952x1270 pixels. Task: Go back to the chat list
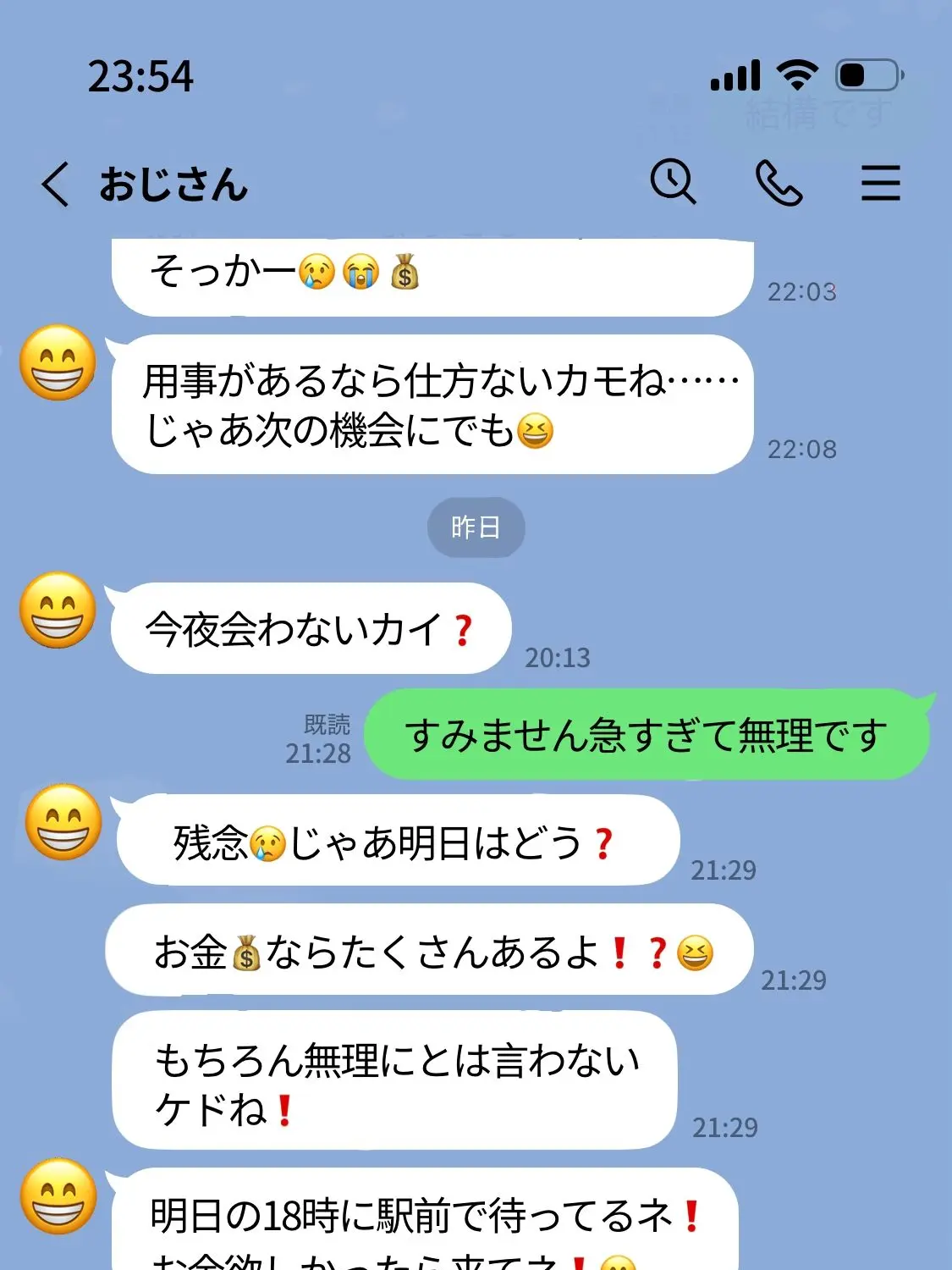56,184
